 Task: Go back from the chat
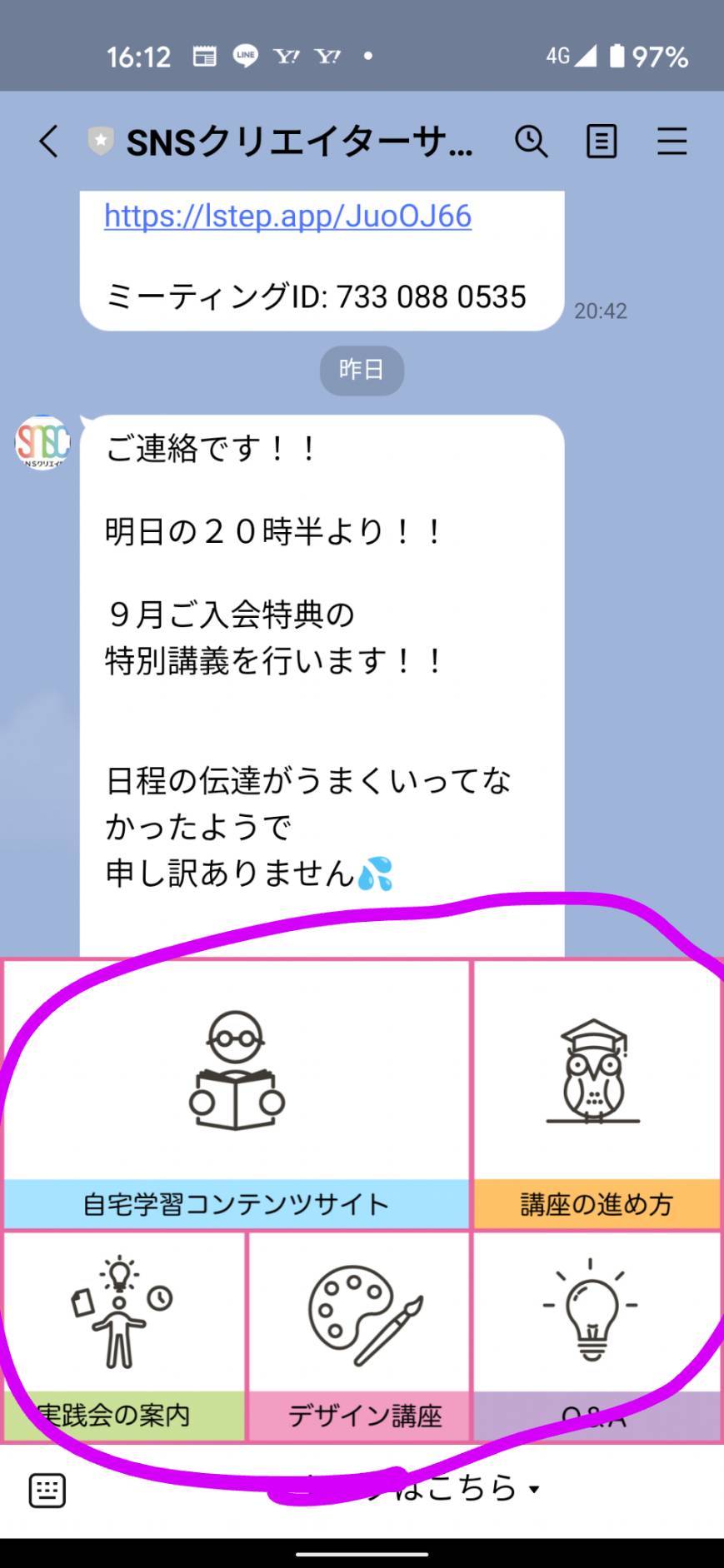[49, 142]
